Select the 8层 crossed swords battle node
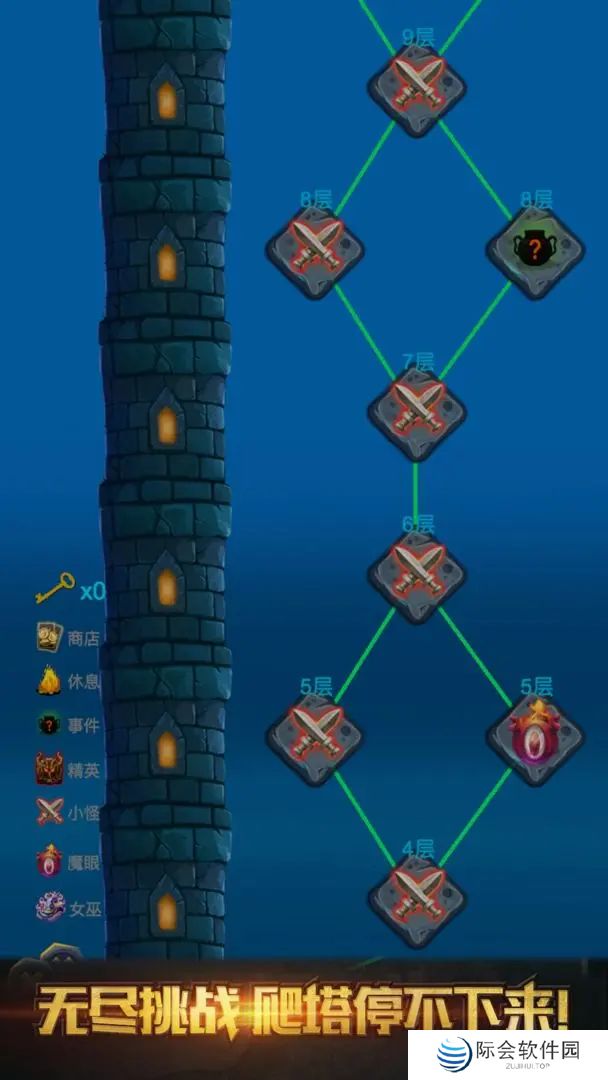 tap(315, 249)
